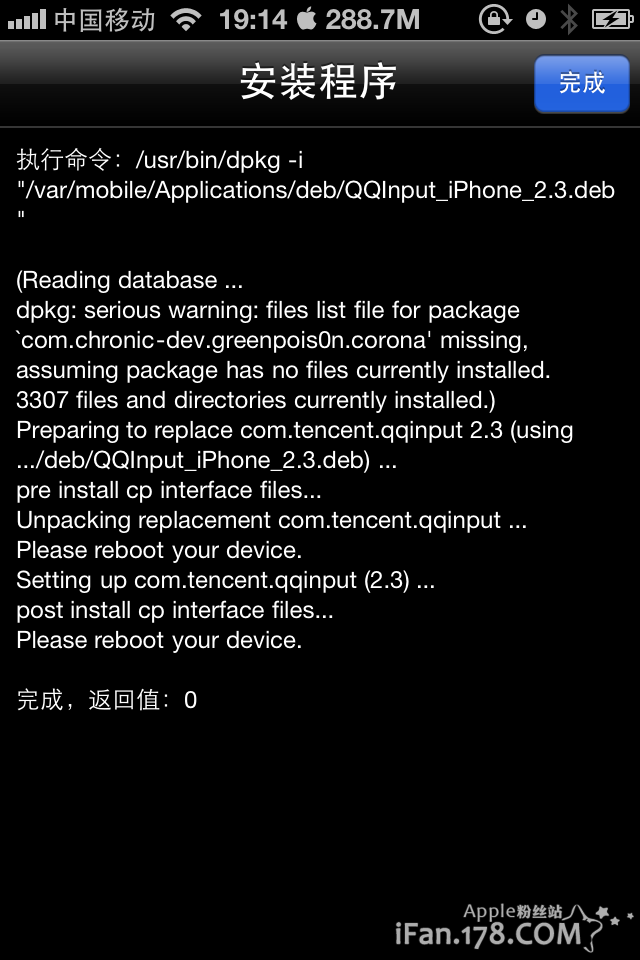Tap the 完成 button to finish installation
Screen dimensions: 640x960
click(x=582, y=83)
